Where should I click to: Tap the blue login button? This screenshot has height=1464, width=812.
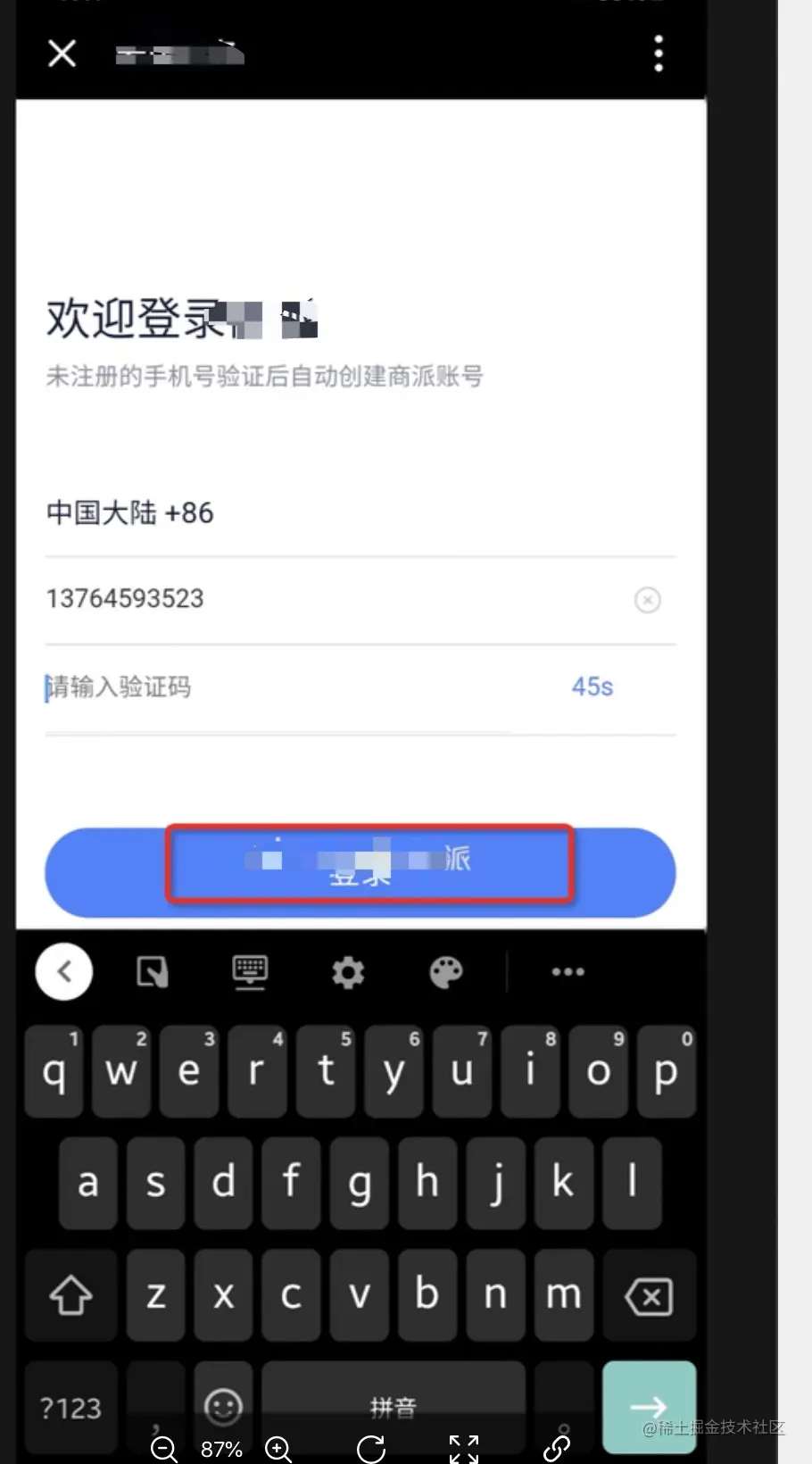coord(360,872)
